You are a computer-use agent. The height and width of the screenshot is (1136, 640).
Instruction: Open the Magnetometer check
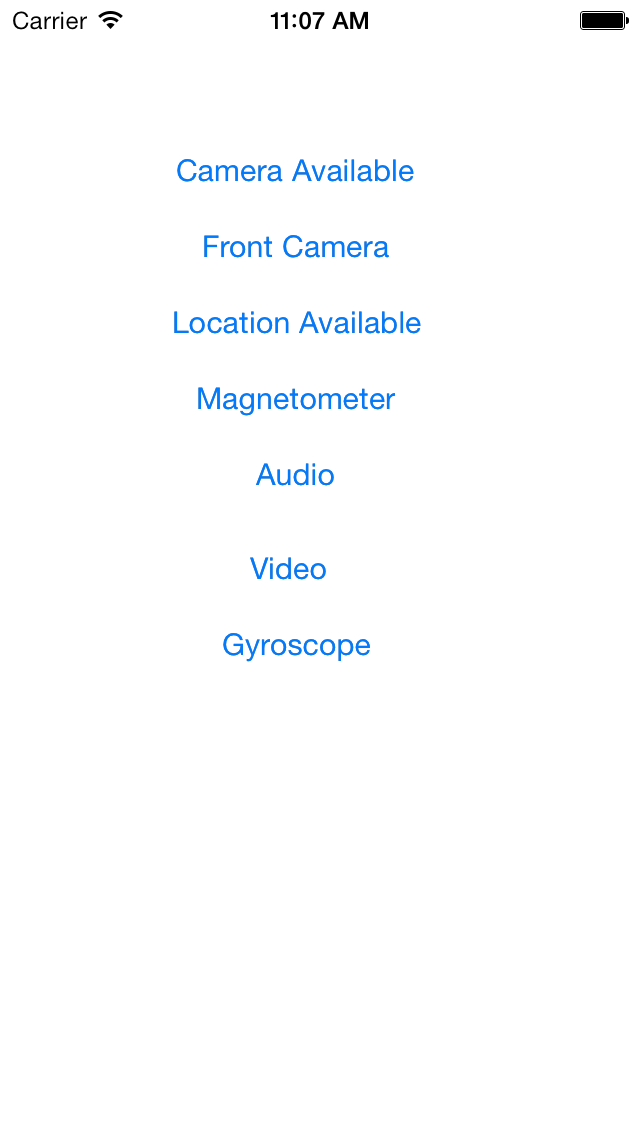296,399
